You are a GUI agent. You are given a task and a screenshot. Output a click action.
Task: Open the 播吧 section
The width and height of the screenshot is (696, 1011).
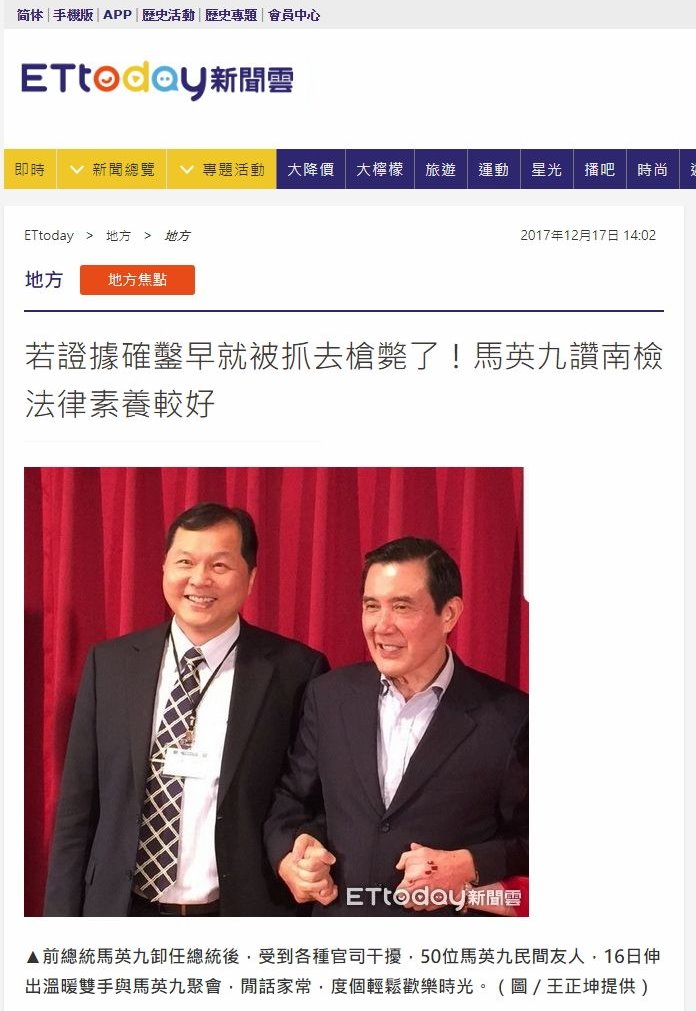[599, 170]
